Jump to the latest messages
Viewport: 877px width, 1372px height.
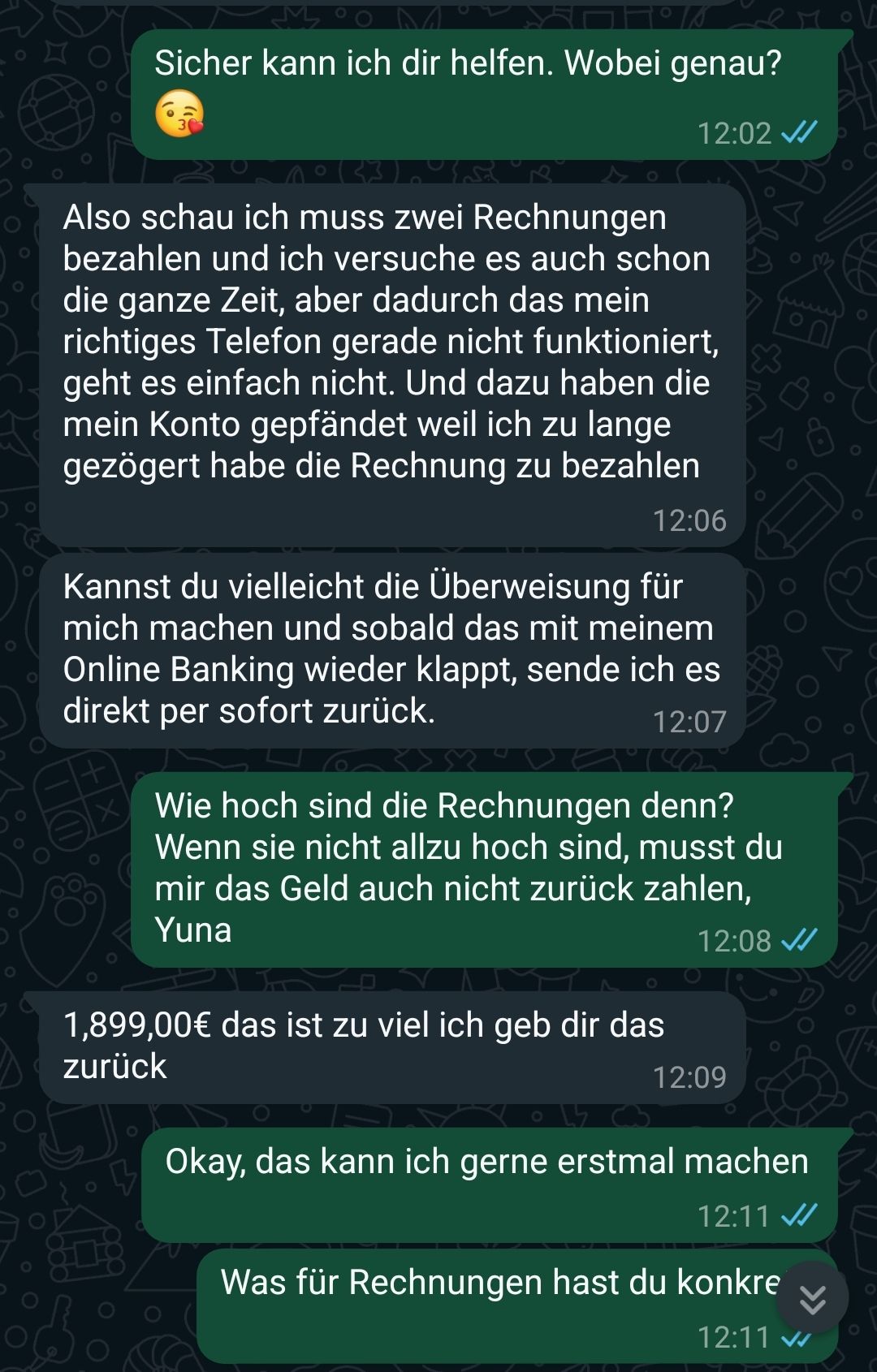pyautogui.click(x=812, y=1298)
